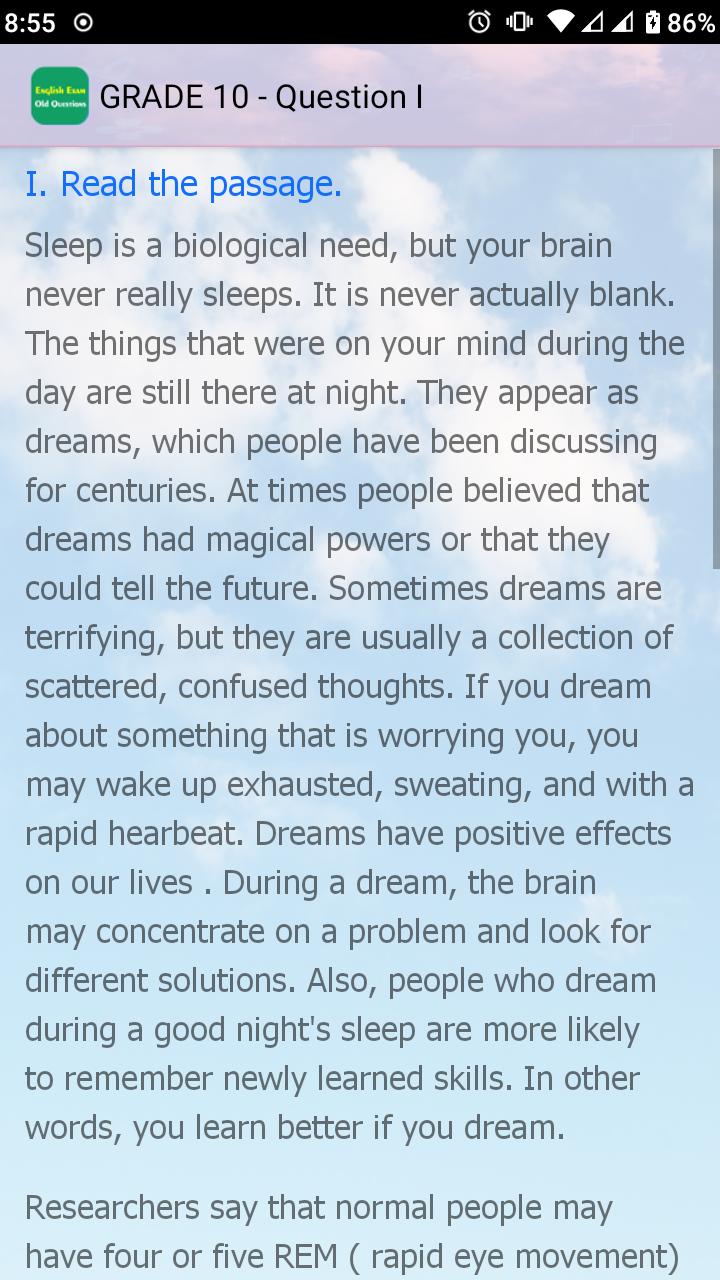Screen dimensions: 720x1280
Task: Tap the English Exam app icon in header
Action: 60,96
